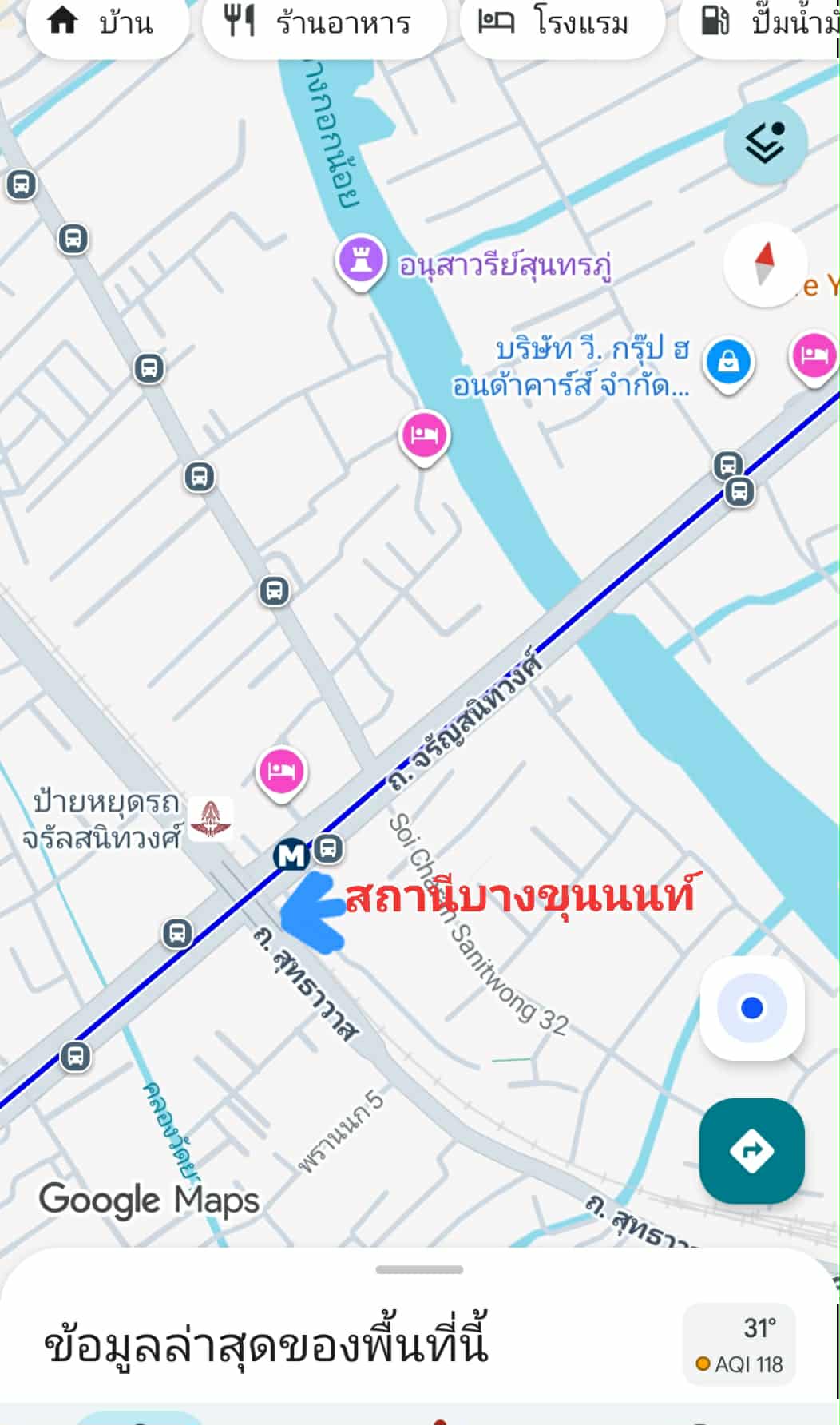The height and width of the screenshot is (1425, 840).
Task: Open the 31° AQI 118 weather widget
Action: pos(739,1344)
